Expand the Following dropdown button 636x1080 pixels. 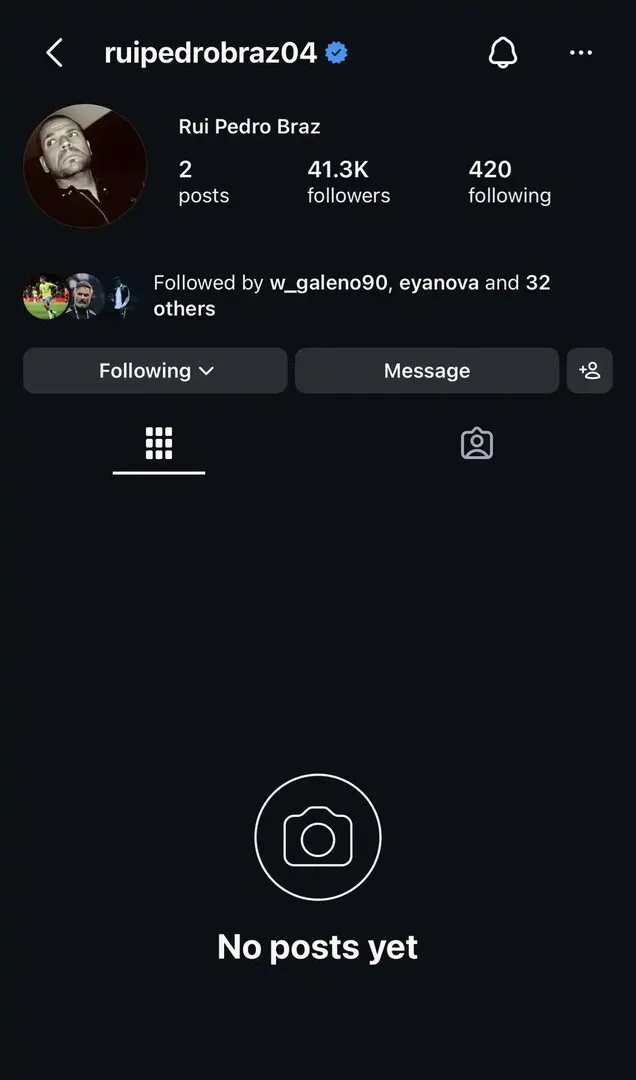coord(155,371)
